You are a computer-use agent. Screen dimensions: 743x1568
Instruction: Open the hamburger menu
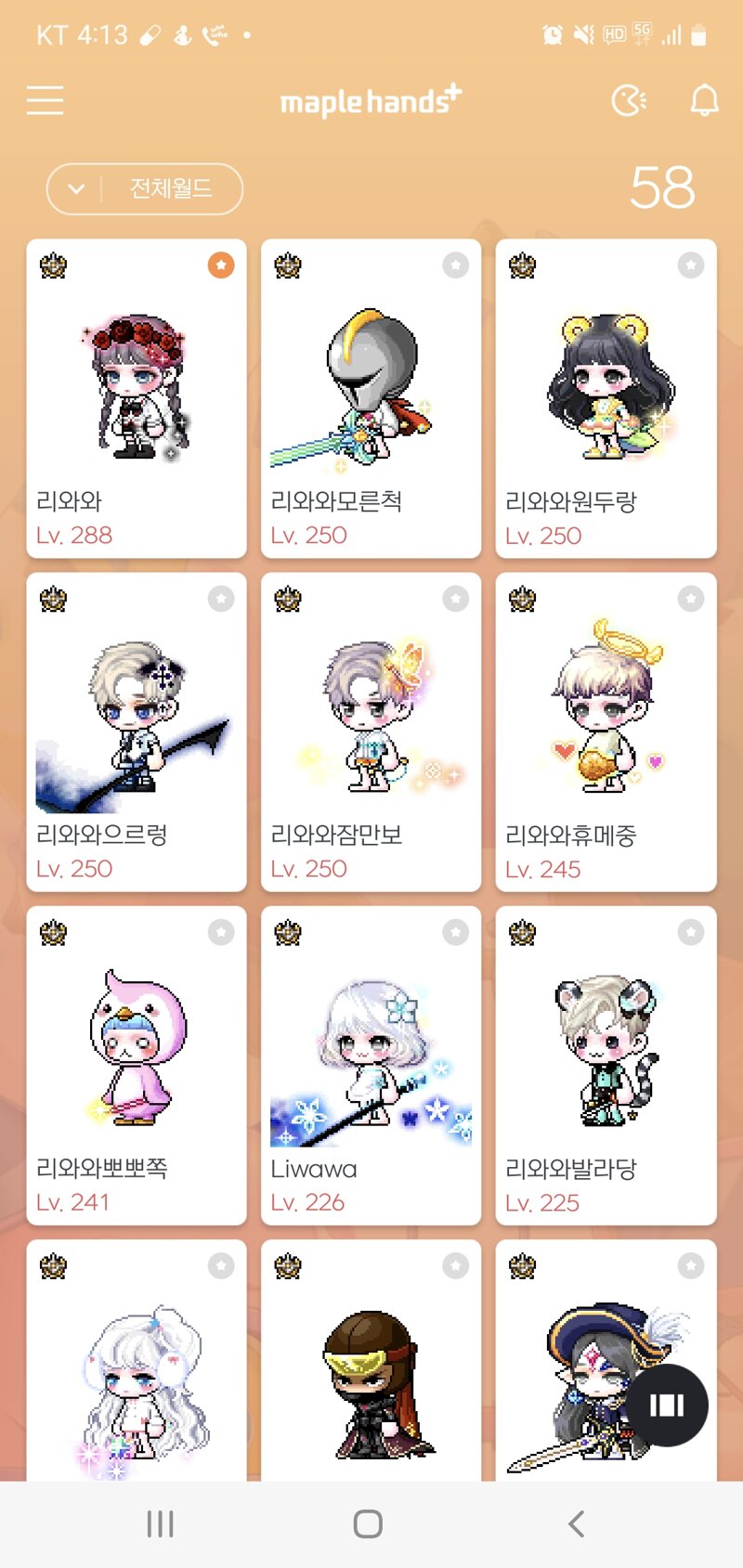point(45,100)
